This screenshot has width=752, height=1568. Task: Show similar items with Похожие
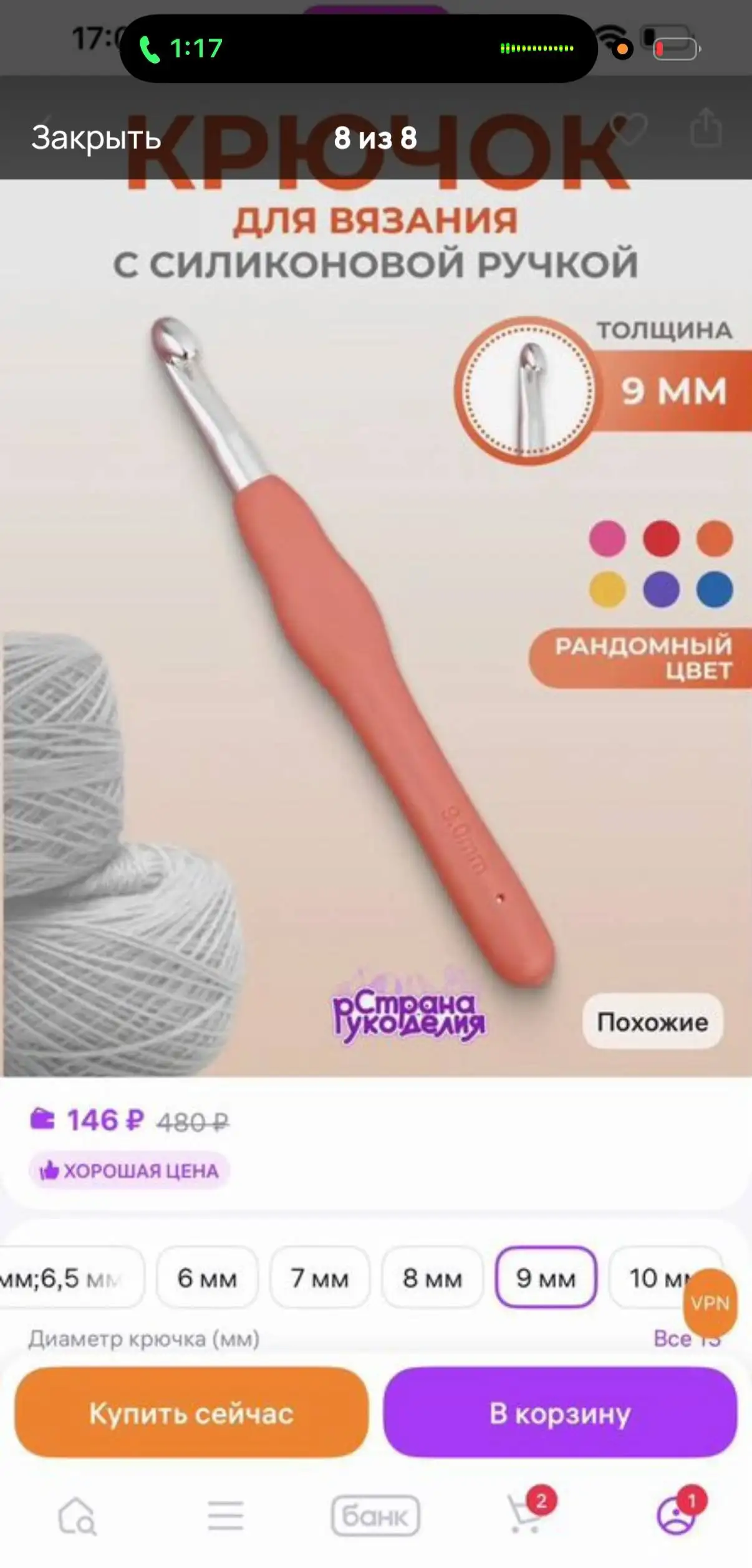pyautogui.click(x=652, y=1021)
